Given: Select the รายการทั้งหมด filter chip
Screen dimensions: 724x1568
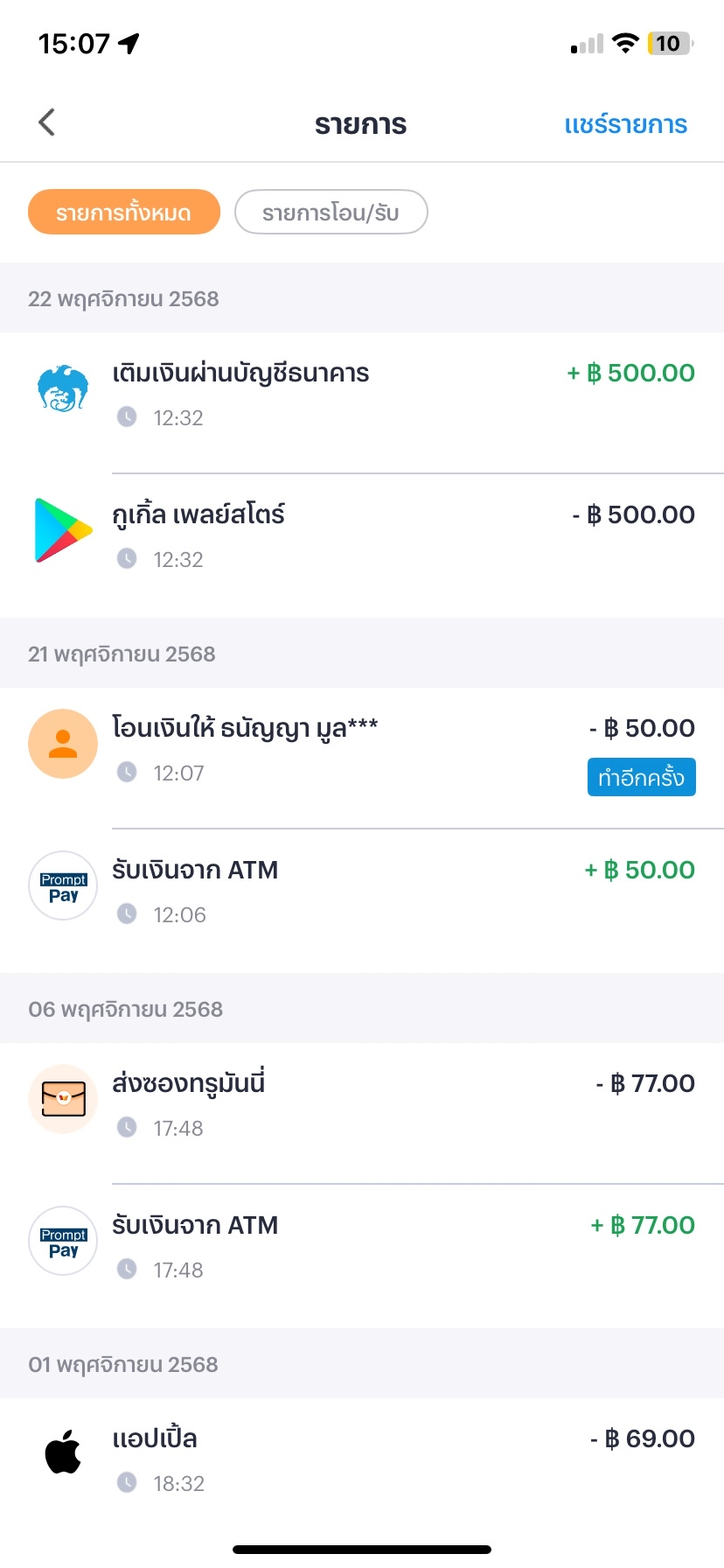Looking at the screenshot, I should point(124,212).
